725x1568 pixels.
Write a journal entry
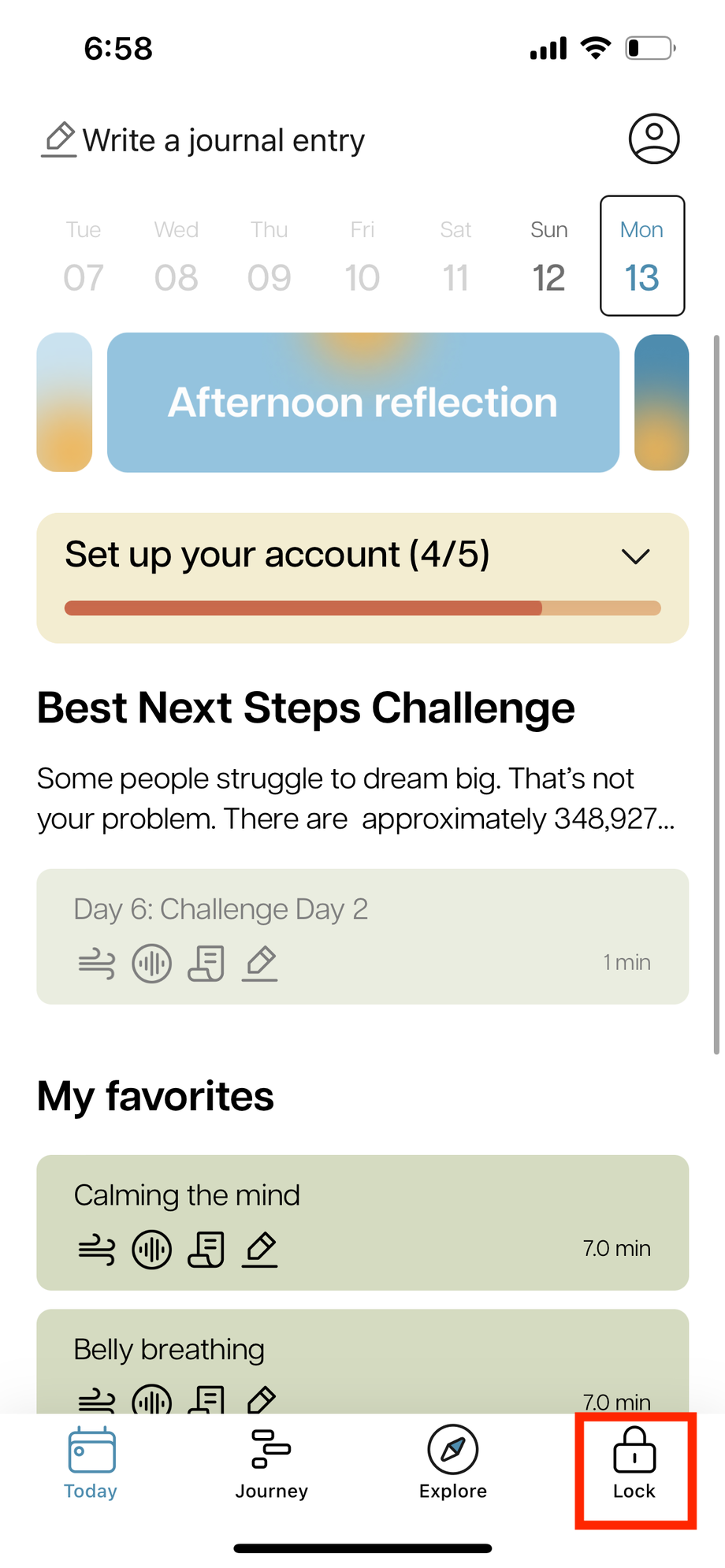[203, 140]
